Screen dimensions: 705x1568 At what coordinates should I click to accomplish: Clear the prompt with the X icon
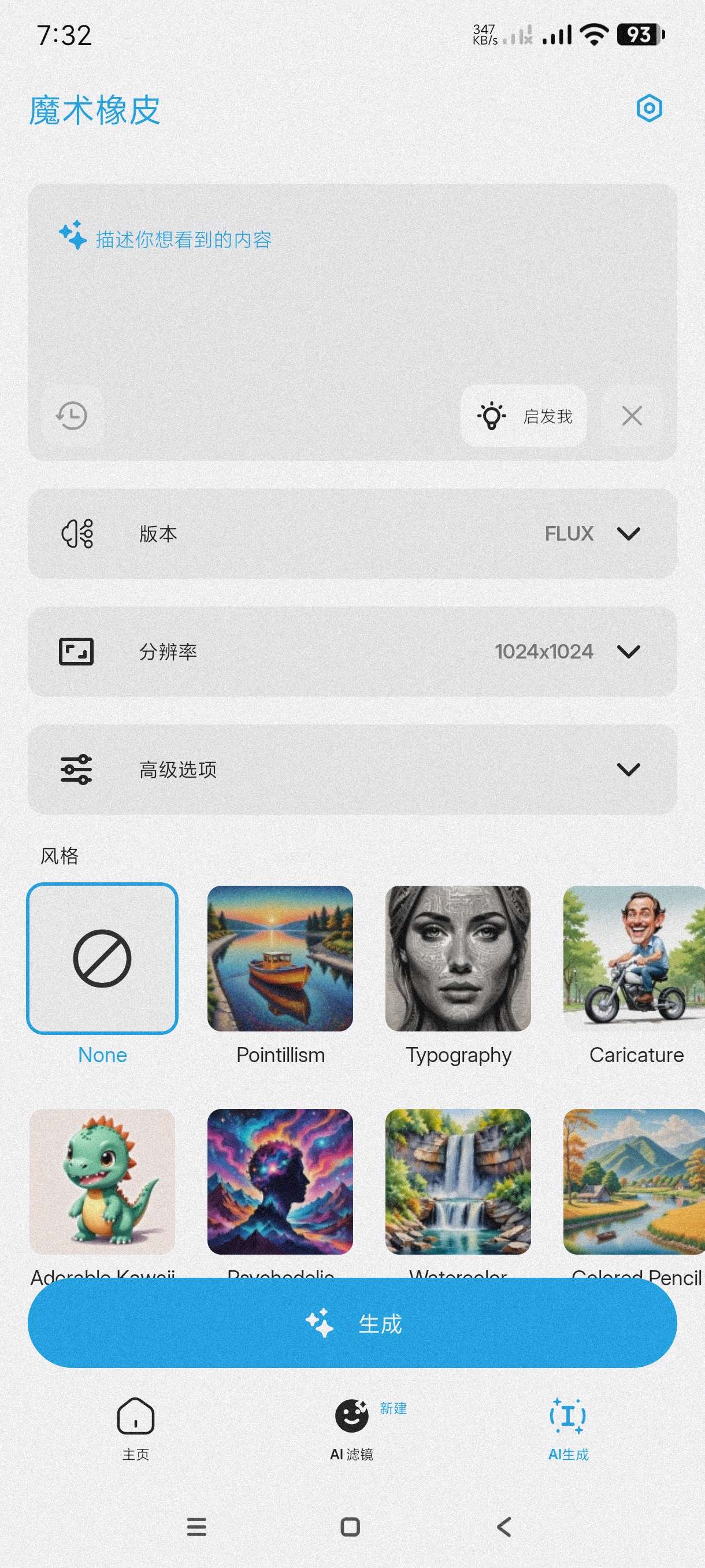(x=632, y=416)
